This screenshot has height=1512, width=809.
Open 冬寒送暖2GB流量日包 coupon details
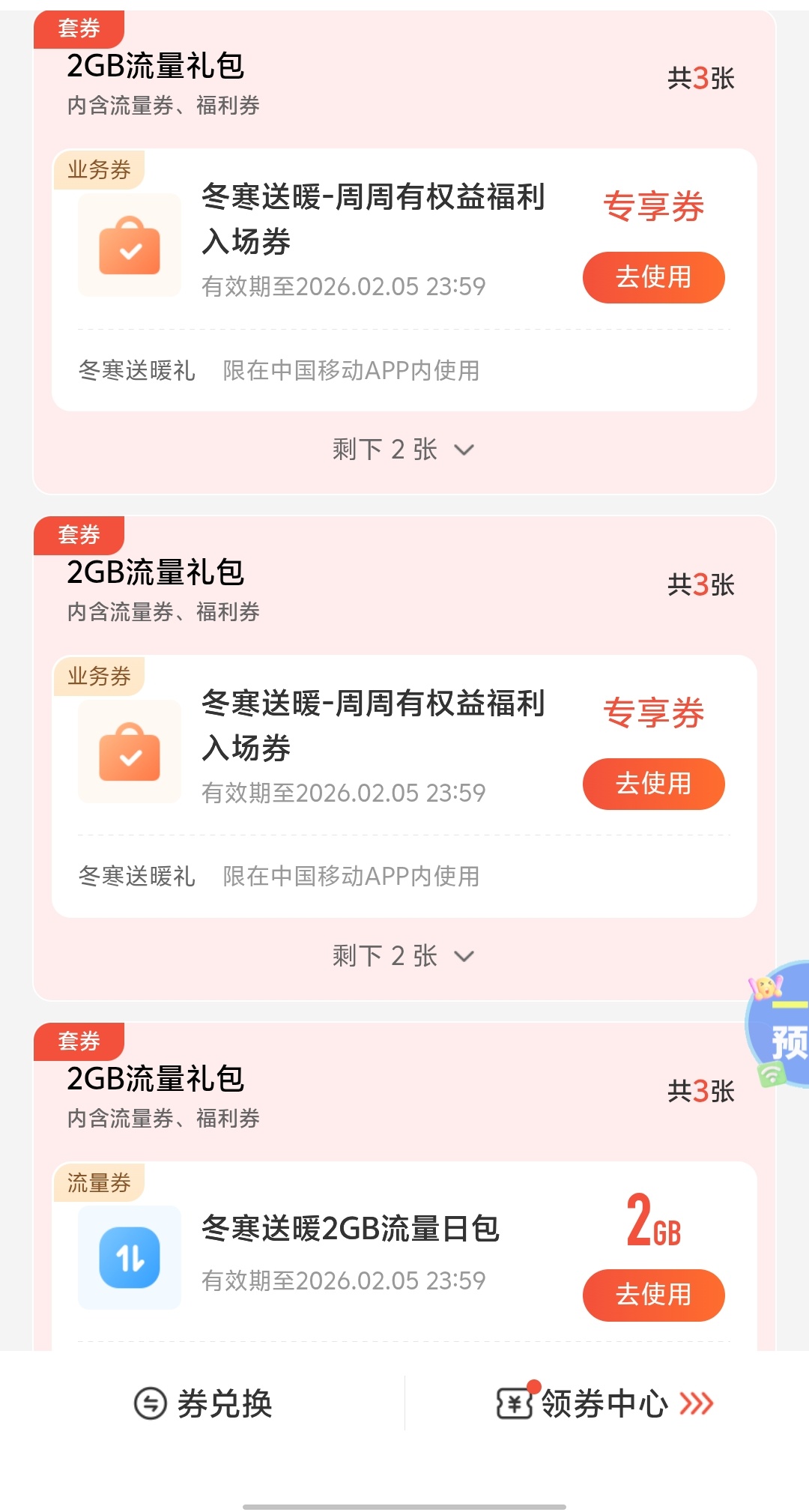pyautogui.click(x=352, y=1227)
